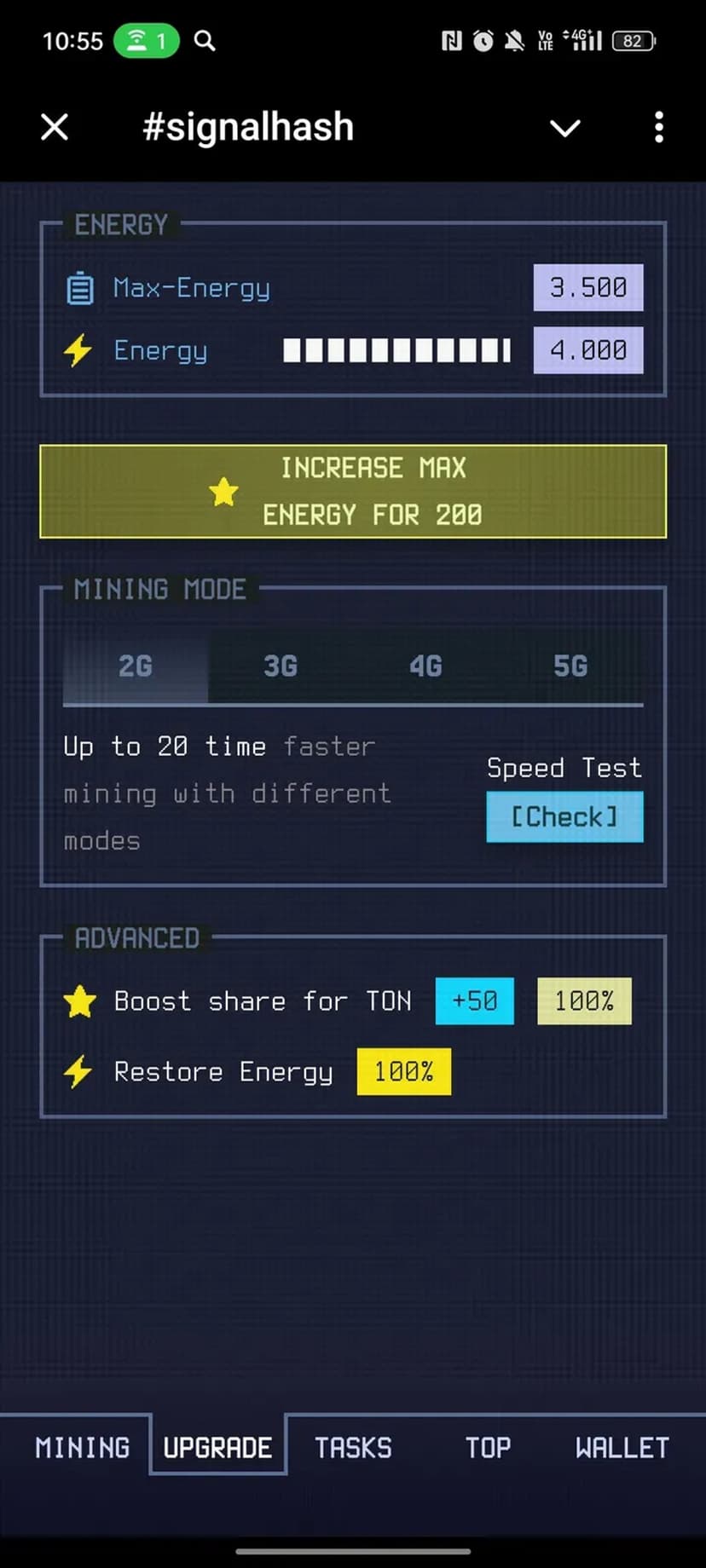The width and height of the screenshot is (706, 1568).
Task: Switch to 4G mining mode
Action: [x=425, y=666]
